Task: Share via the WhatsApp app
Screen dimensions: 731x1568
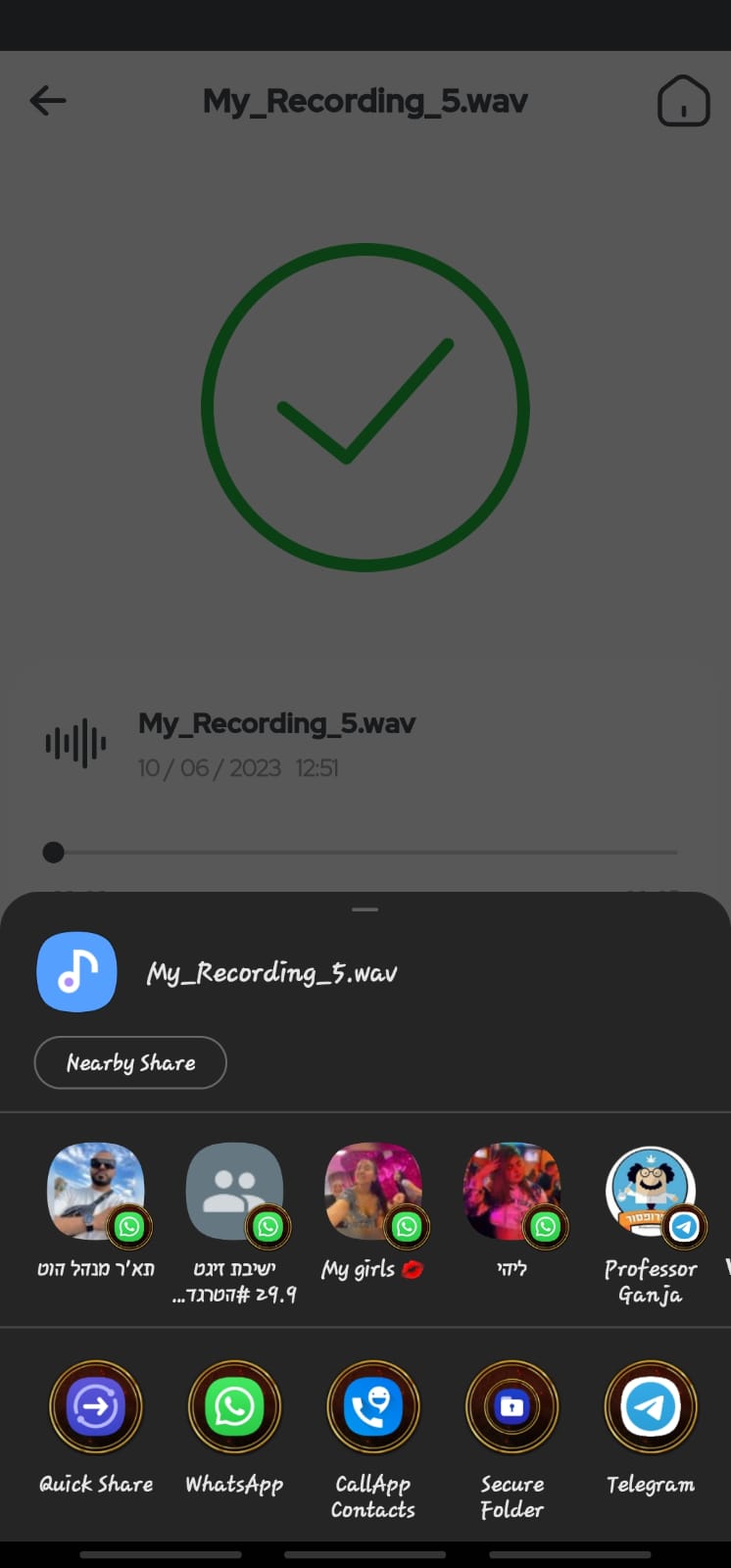Action: point(234,1407)
